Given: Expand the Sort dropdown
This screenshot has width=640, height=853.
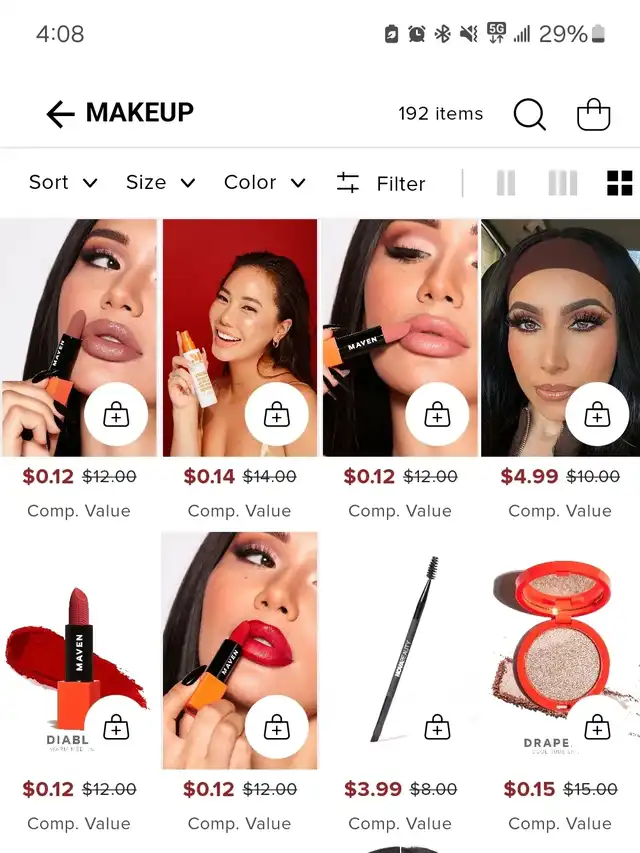Looking at the screenshot, I should coord(62,182).
